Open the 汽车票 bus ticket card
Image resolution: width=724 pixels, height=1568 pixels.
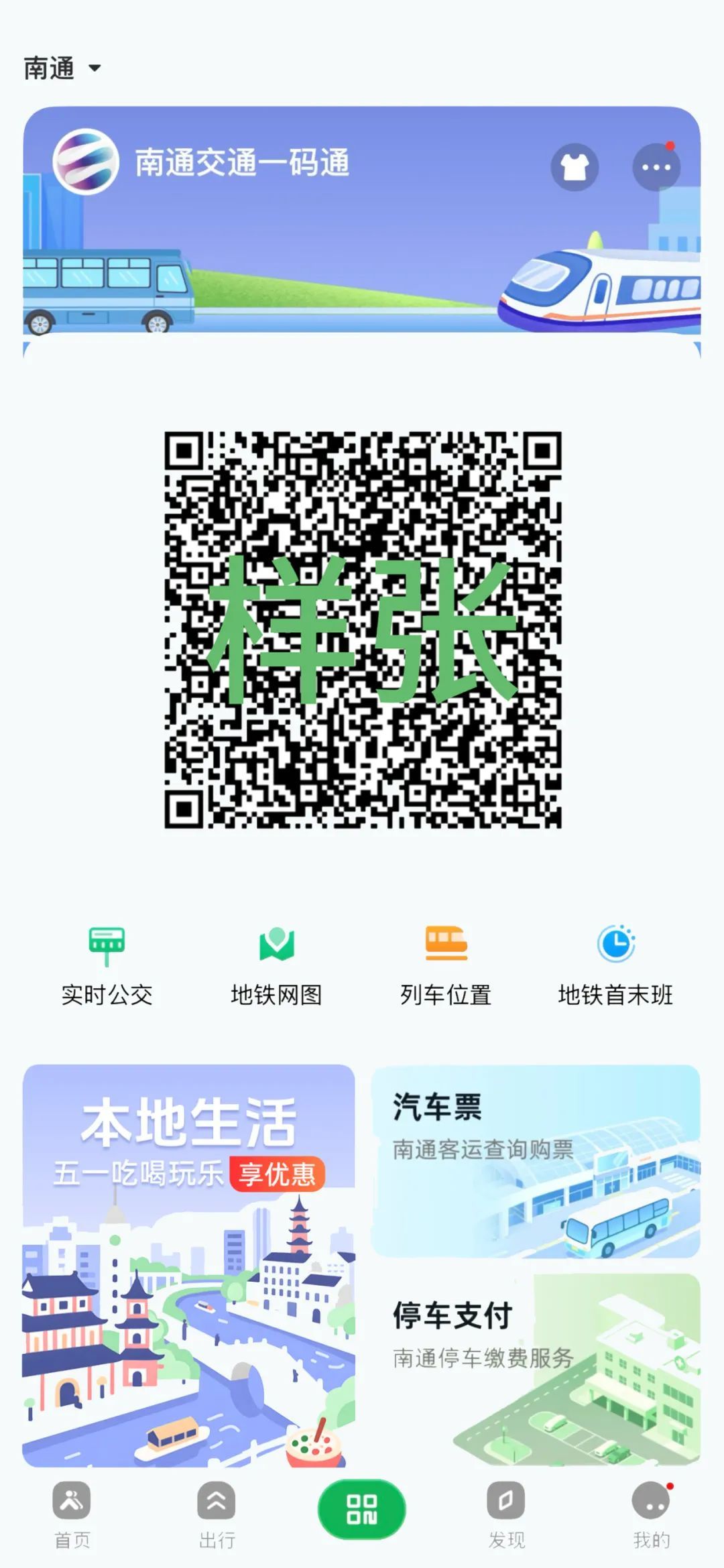point(535,1160)
